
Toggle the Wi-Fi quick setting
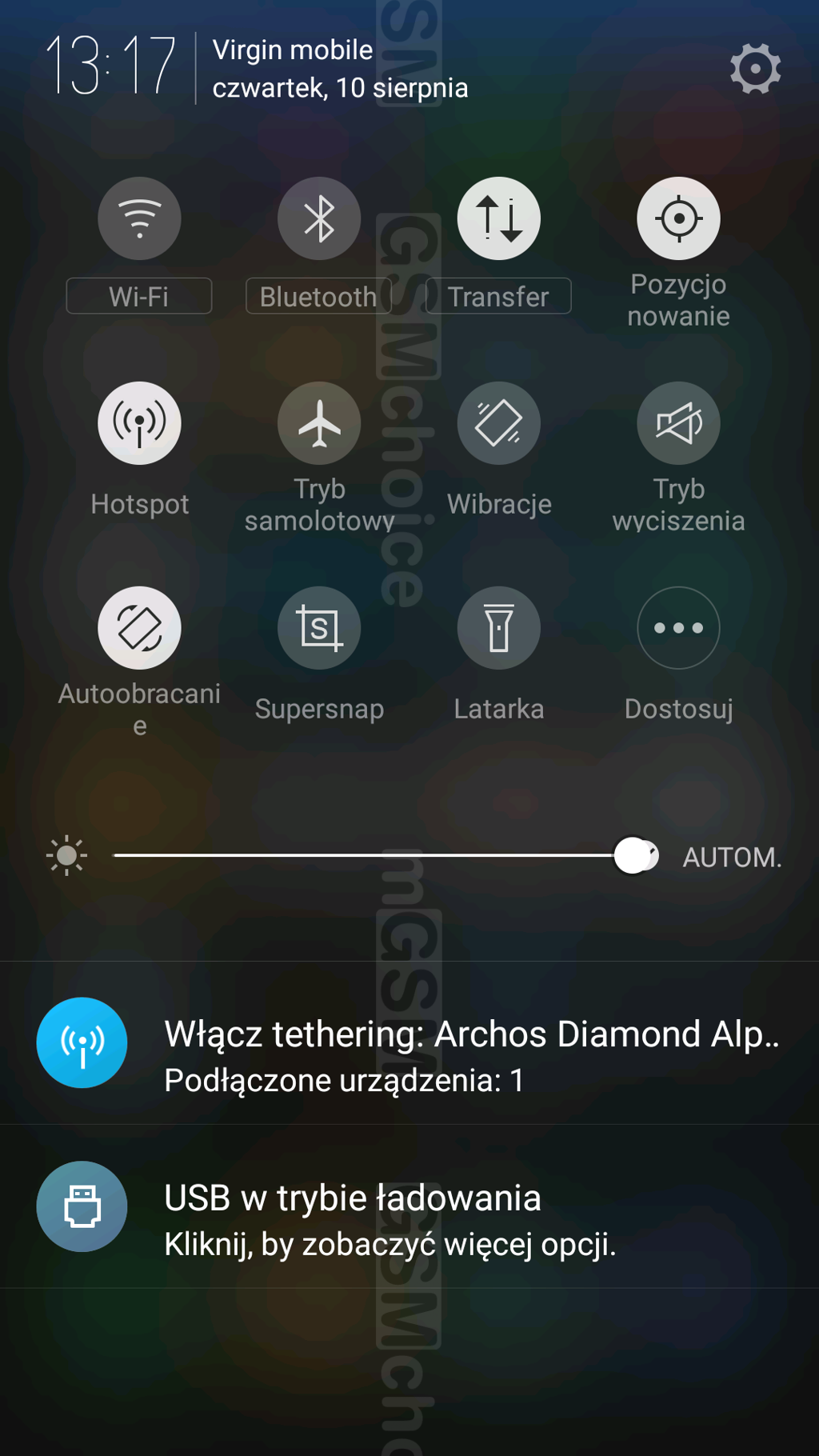[x=139, y=218]
